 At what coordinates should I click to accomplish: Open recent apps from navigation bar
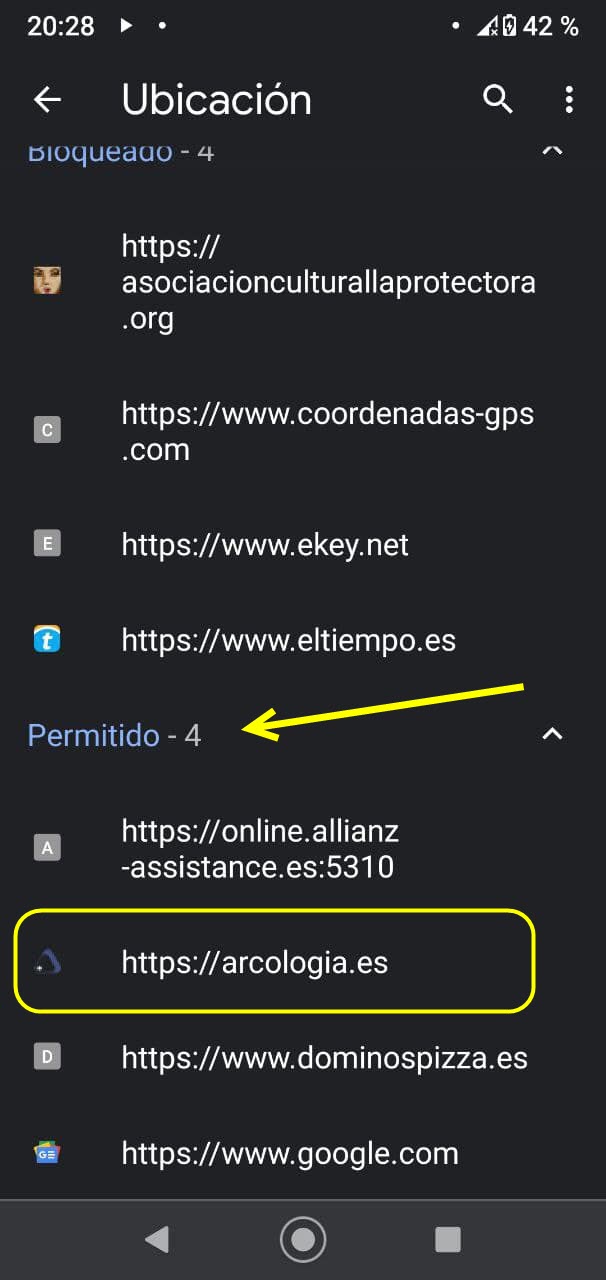448,1240
